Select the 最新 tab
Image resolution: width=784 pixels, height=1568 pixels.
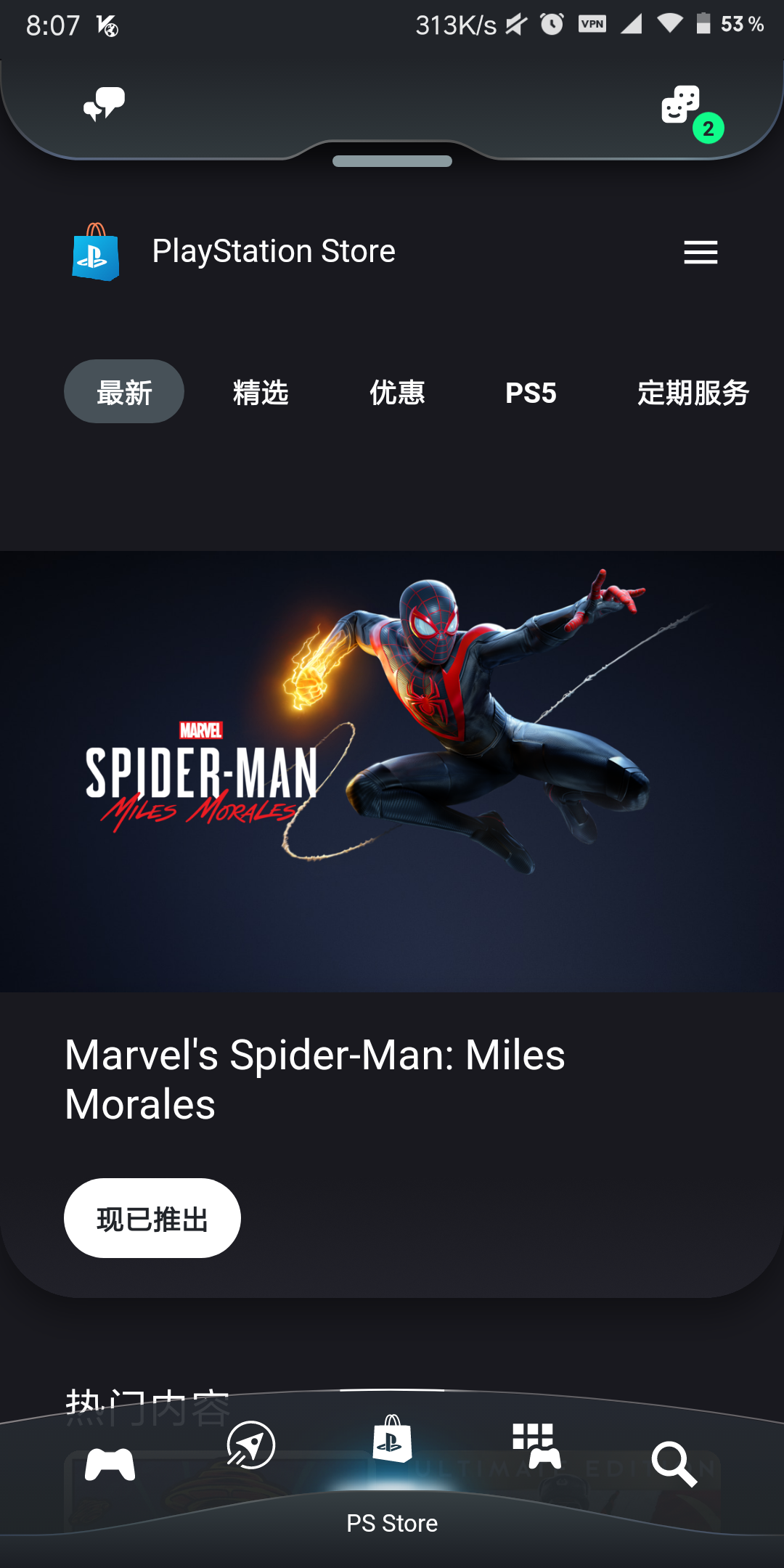pyautogui.click(x=124, y=392)
